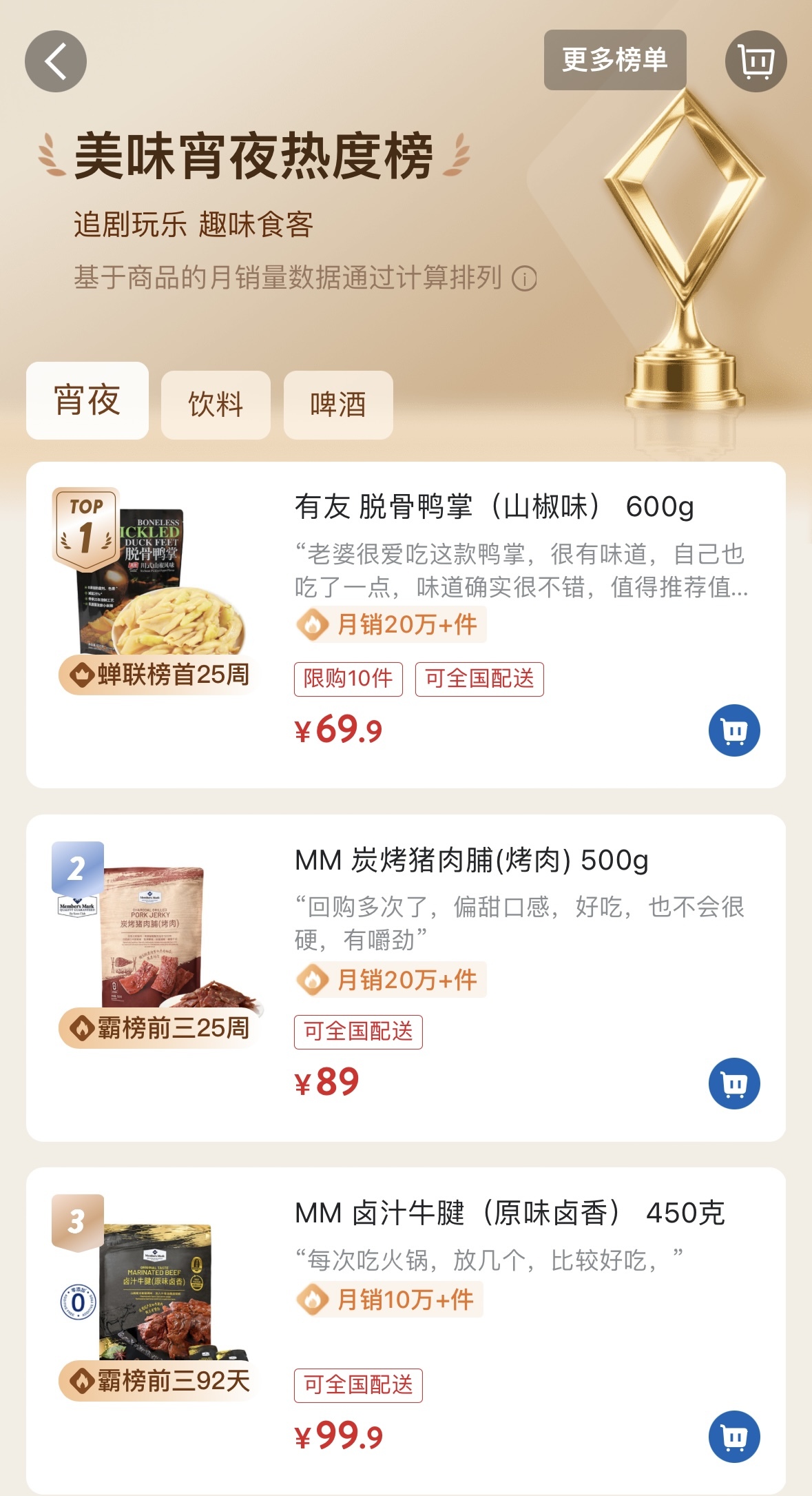Tap the info icon beside ranking description

(x=524, y=278)
